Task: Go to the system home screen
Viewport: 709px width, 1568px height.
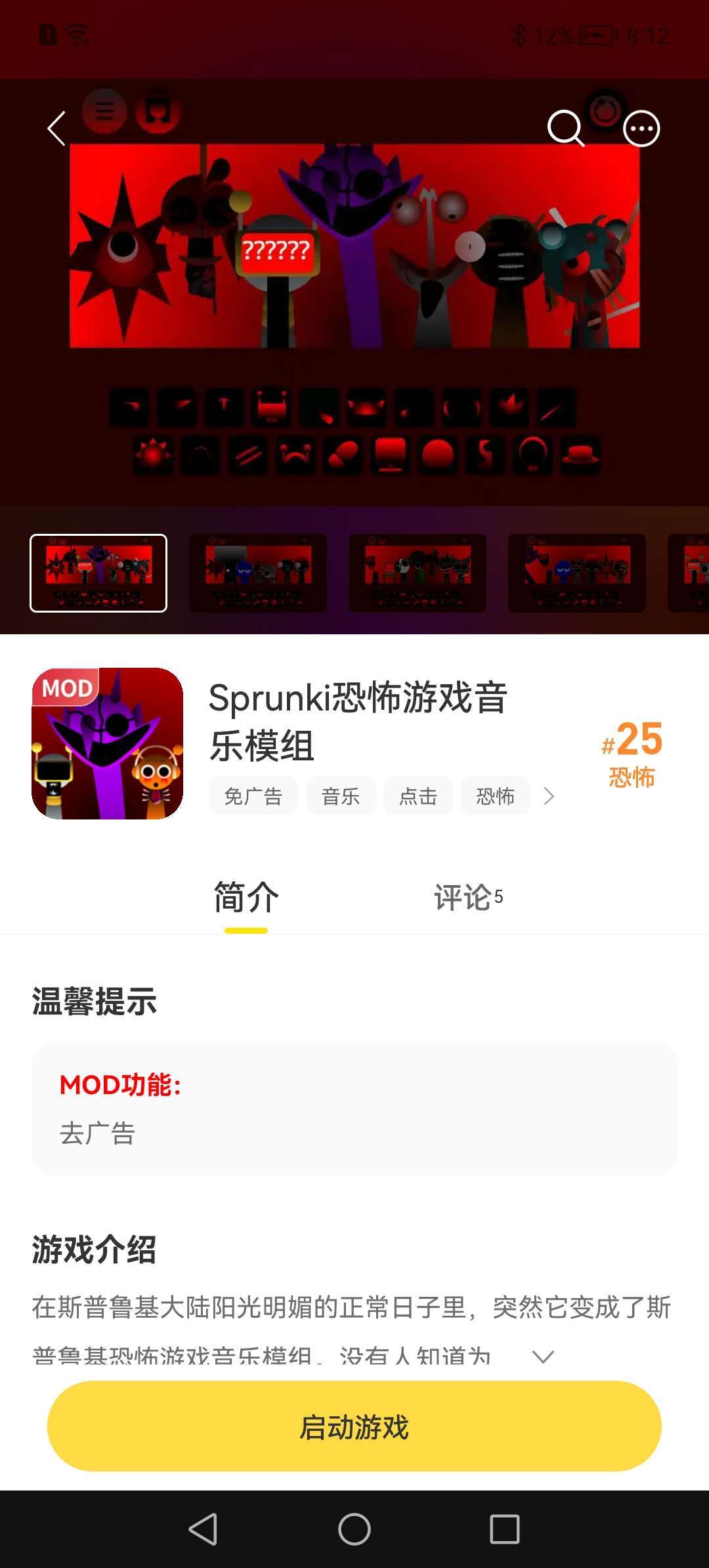Action: [x=354, y=1529]
